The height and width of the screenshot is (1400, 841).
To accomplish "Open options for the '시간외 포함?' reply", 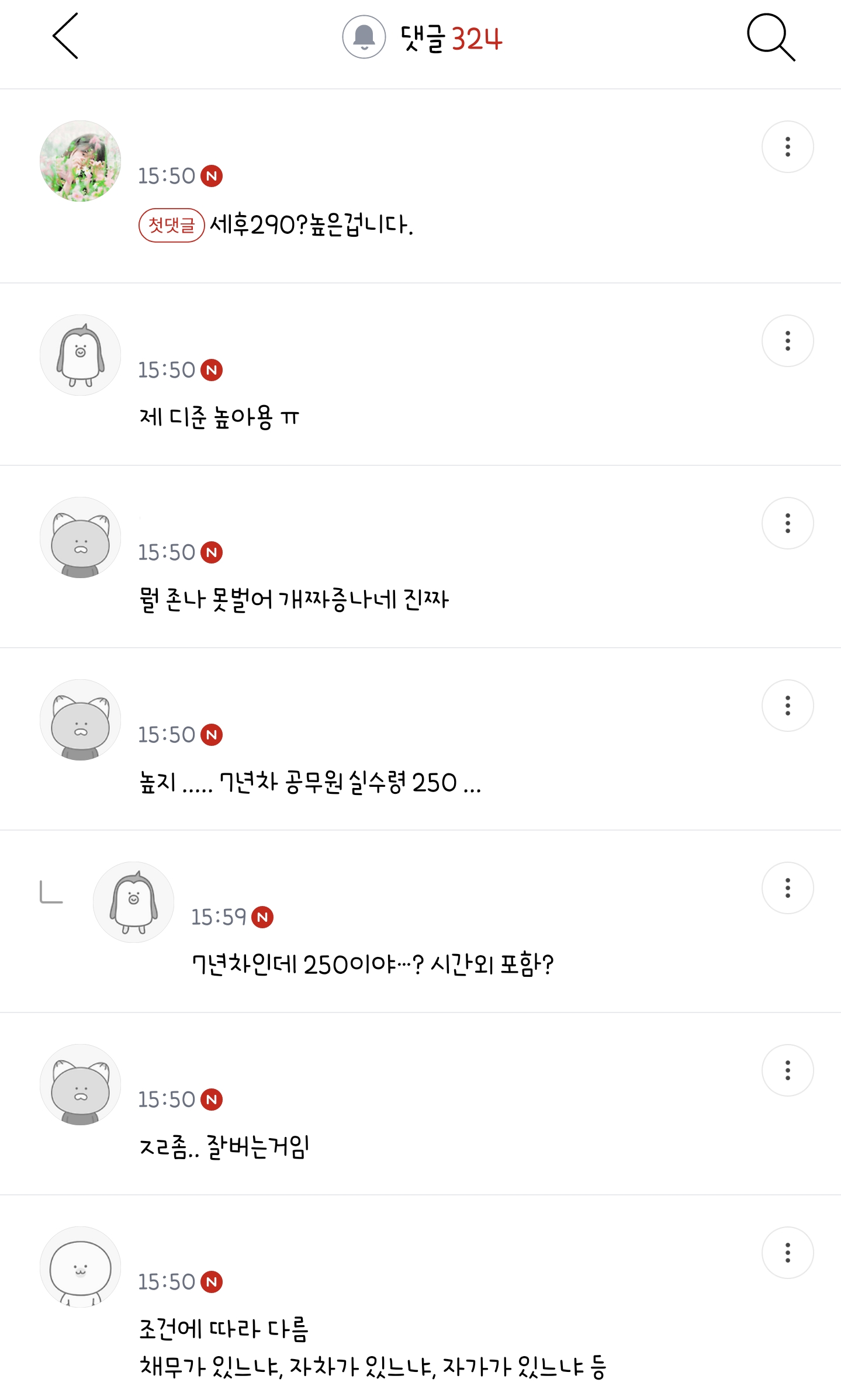I will (787, 888).
